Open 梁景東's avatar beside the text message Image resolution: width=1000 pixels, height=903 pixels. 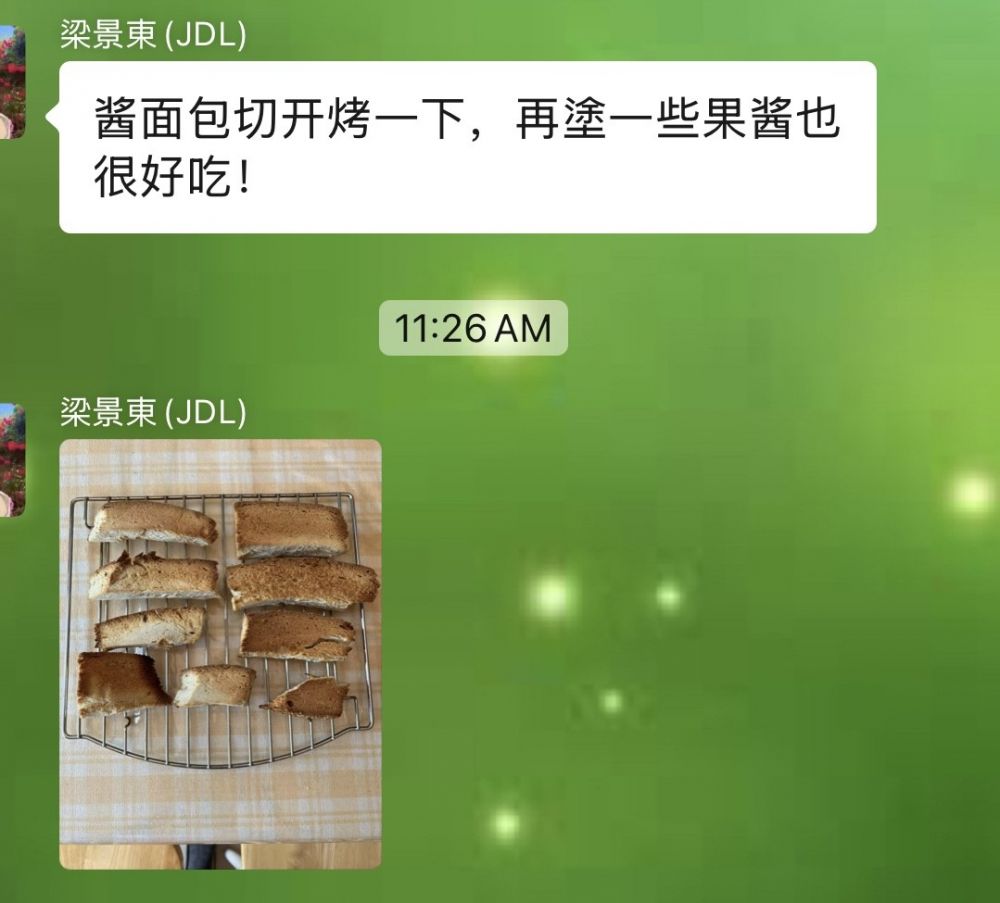pyautogui.click(x=11, y=82)
